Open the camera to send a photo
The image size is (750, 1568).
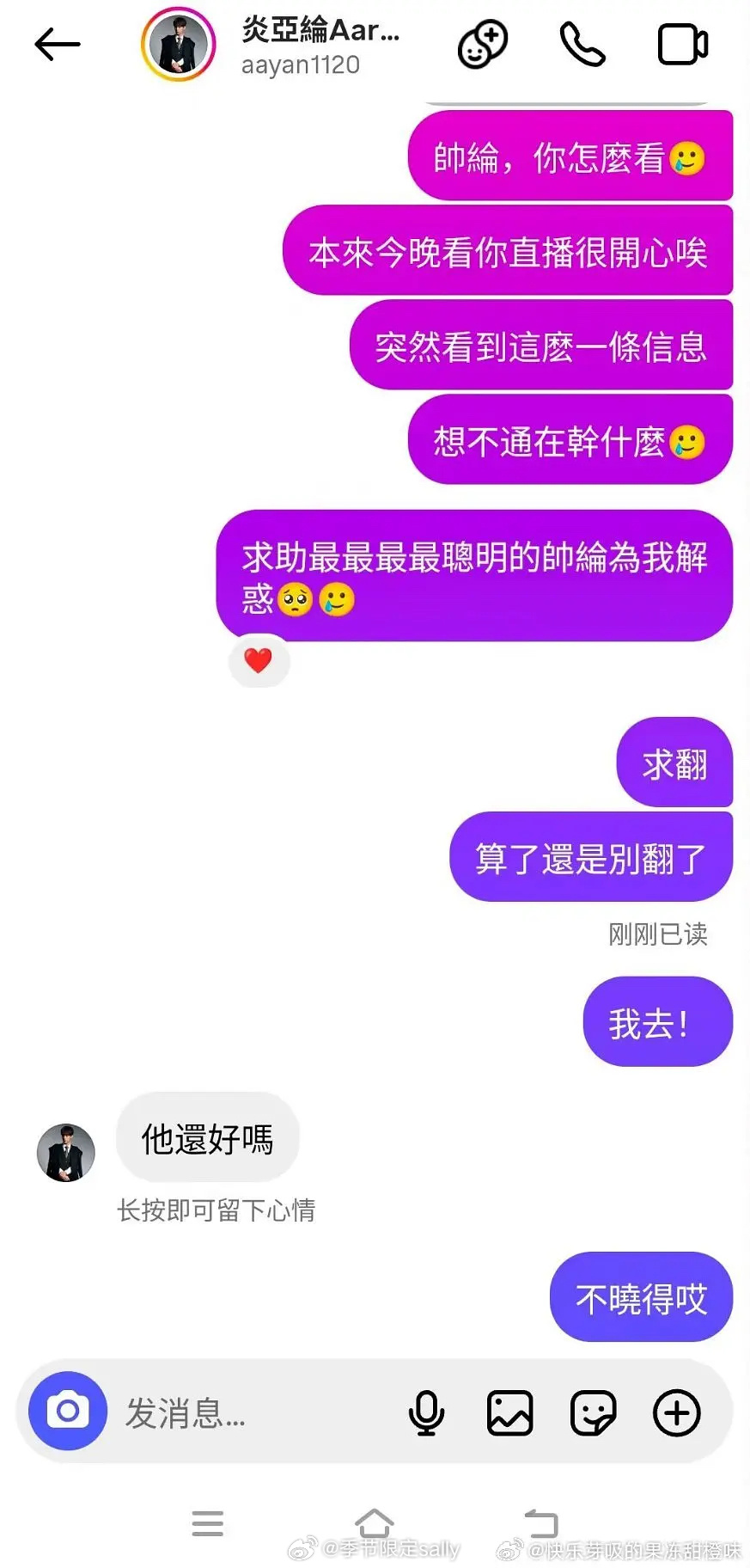(67, 1411)
